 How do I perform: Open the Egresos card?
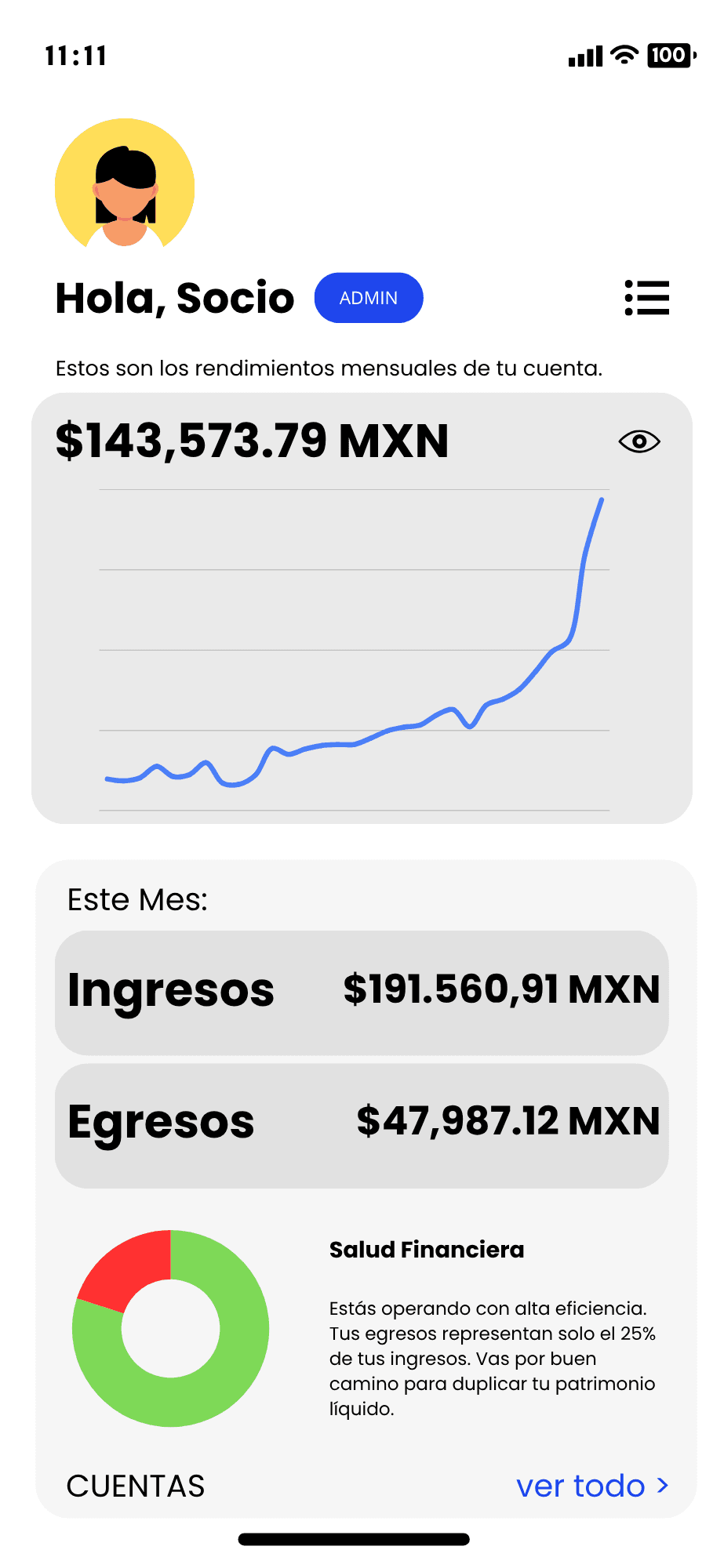tap(362, 1125)
